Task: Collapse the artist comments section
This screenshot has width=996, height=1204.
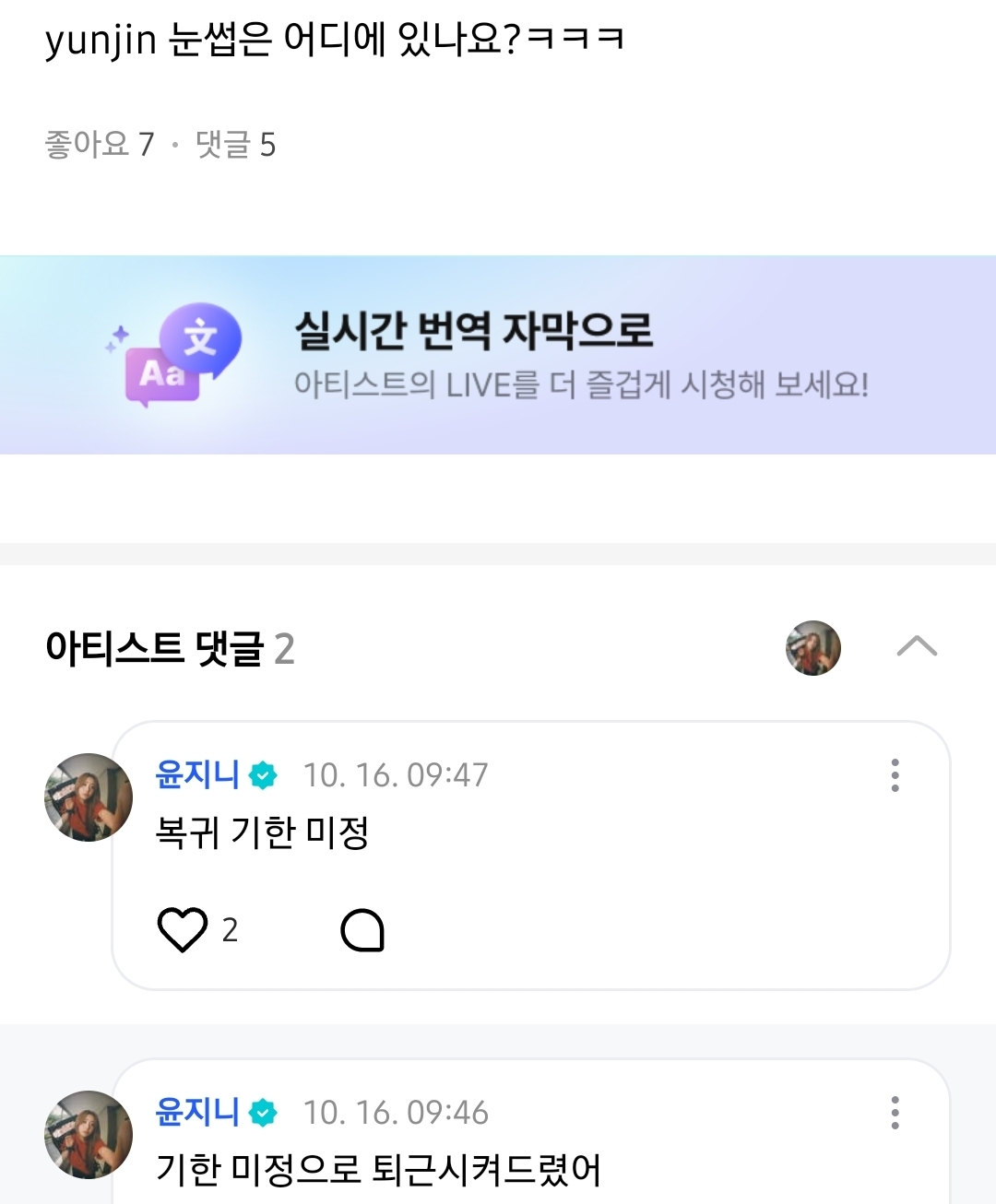Action: (917, 647)
